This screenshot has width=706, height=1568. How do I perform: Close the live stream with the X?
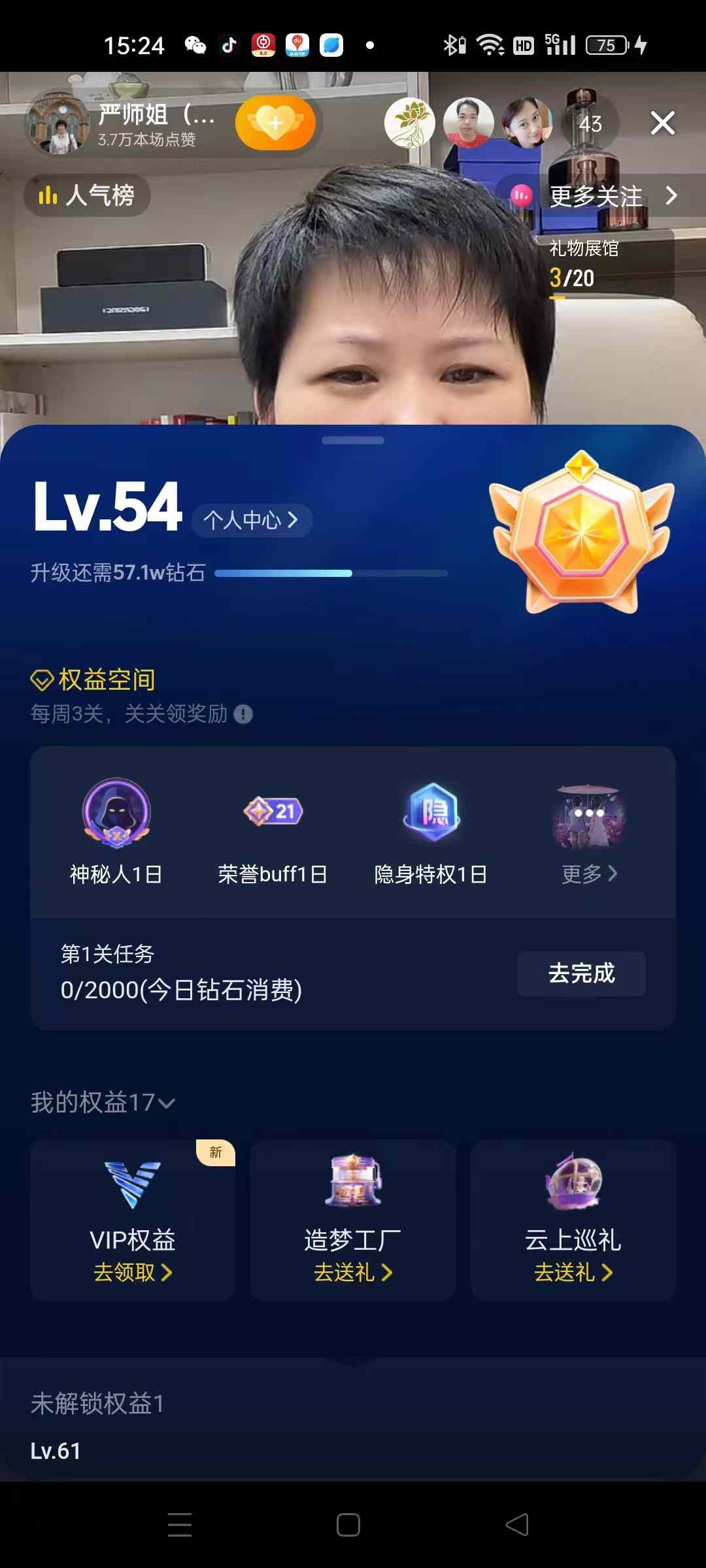662,123
